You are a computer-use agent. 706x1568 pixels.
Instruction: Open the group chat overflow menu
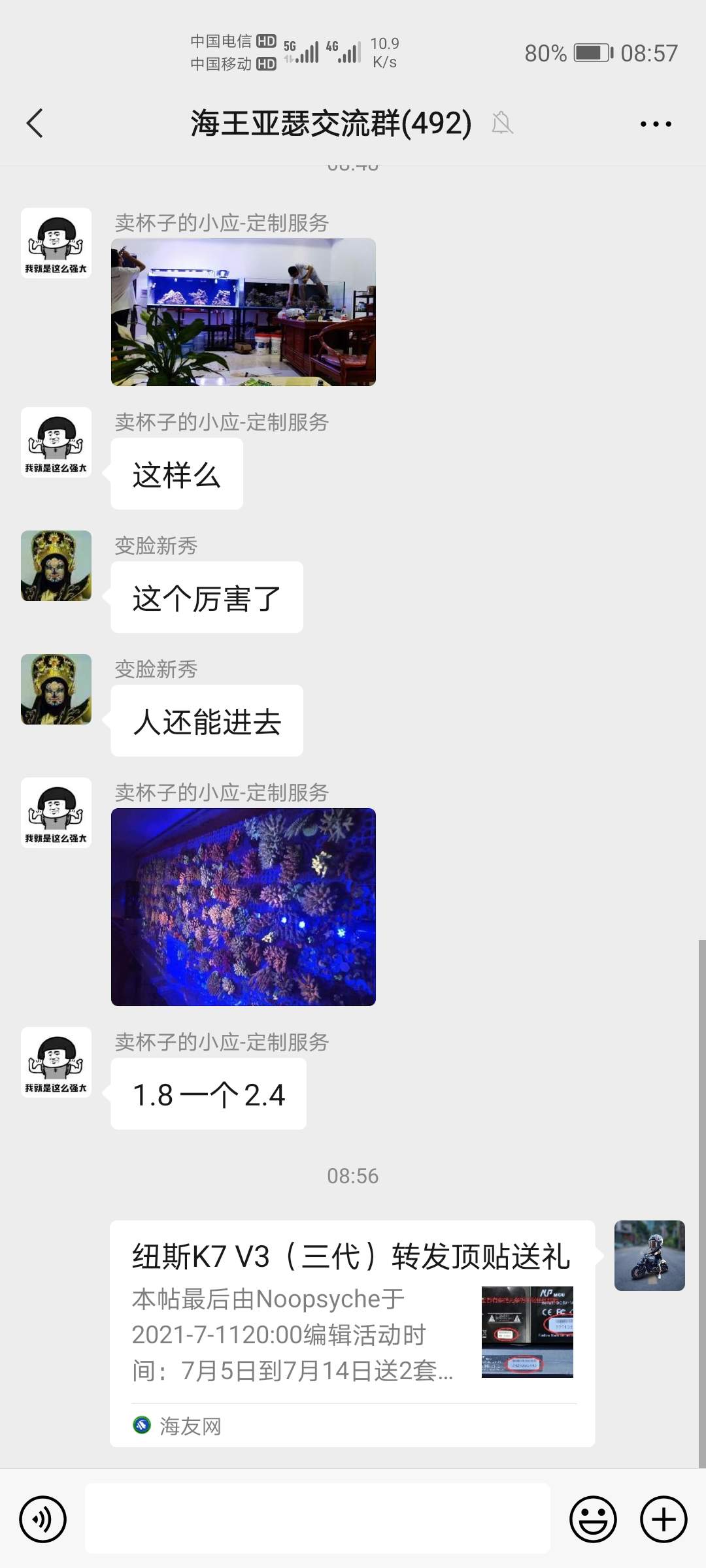click(x=655, y=123)
